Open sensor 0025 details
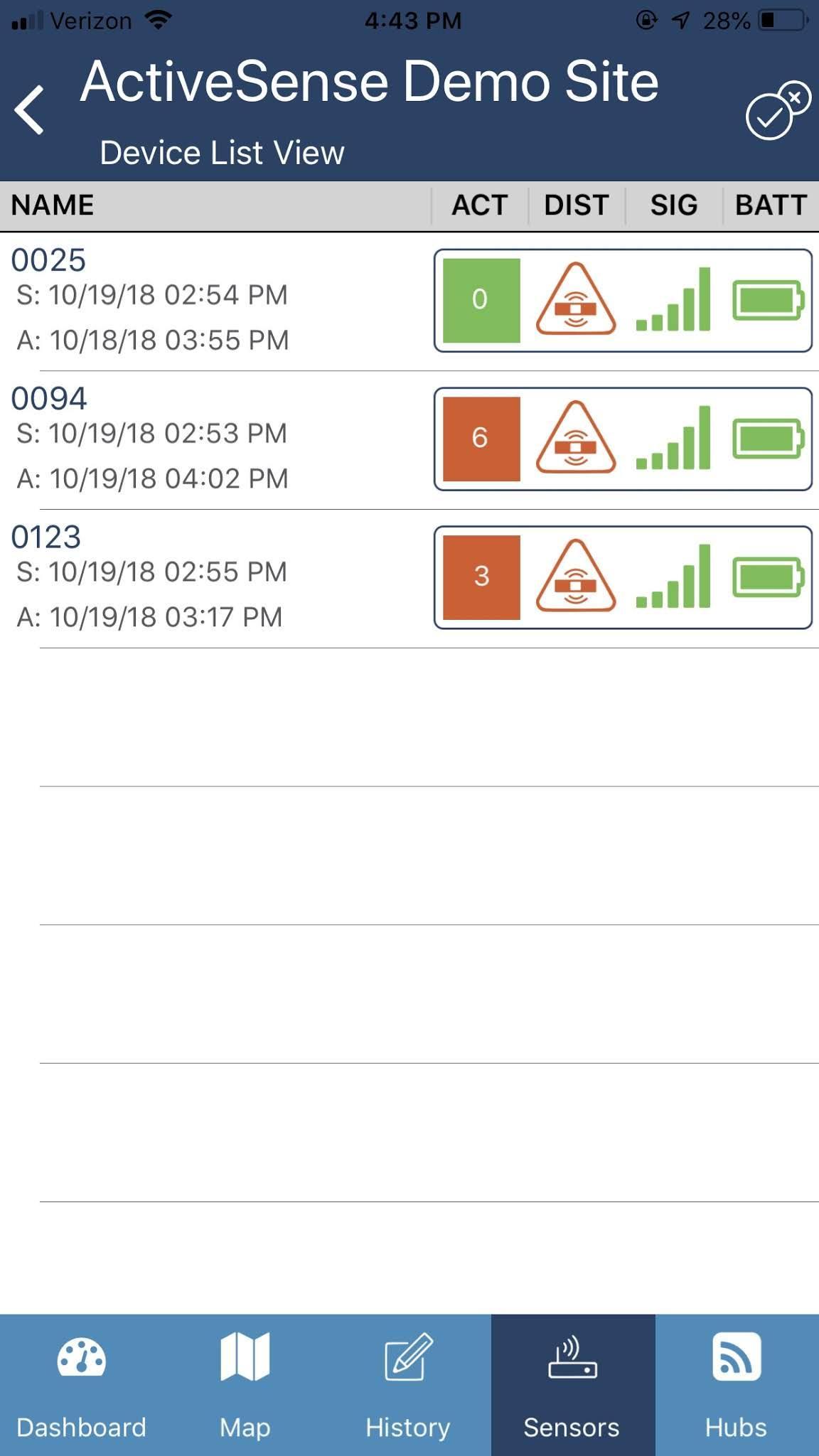Screen dimensions: 819x1456 pos(409,301)
